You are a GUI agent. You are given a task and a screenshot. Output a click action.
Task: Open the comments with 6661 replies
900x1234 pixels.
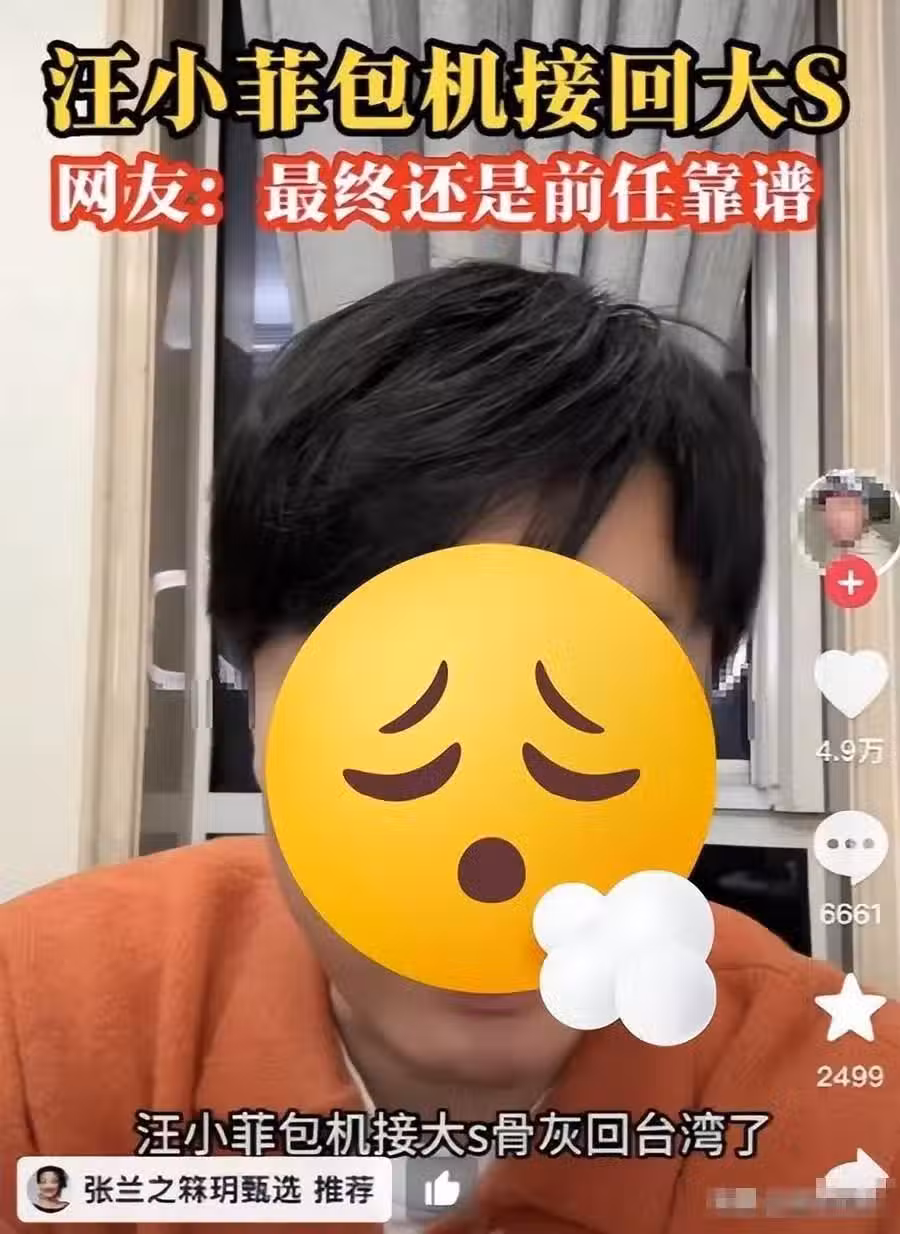tap(850, 848)
